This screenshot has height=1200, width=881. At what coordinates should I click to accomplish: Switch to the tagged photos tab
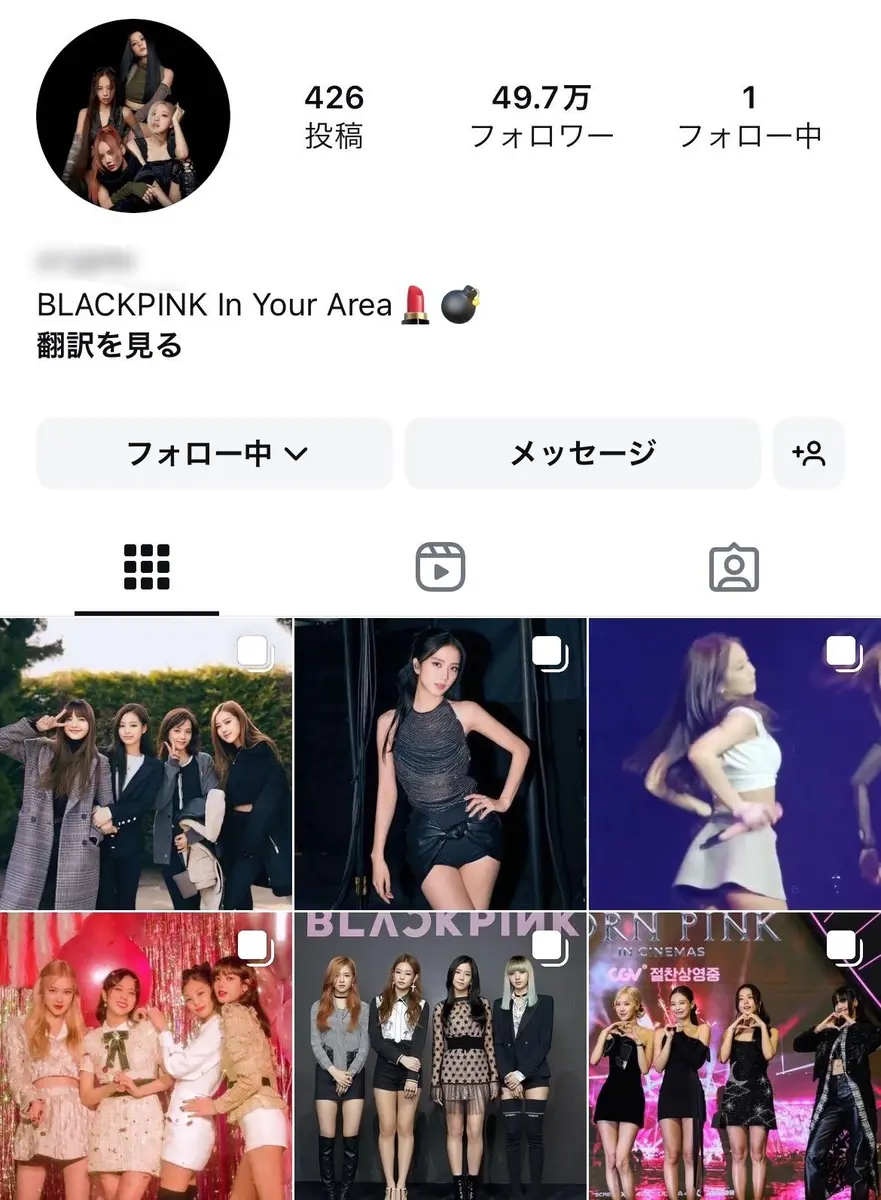click(734, 567)
